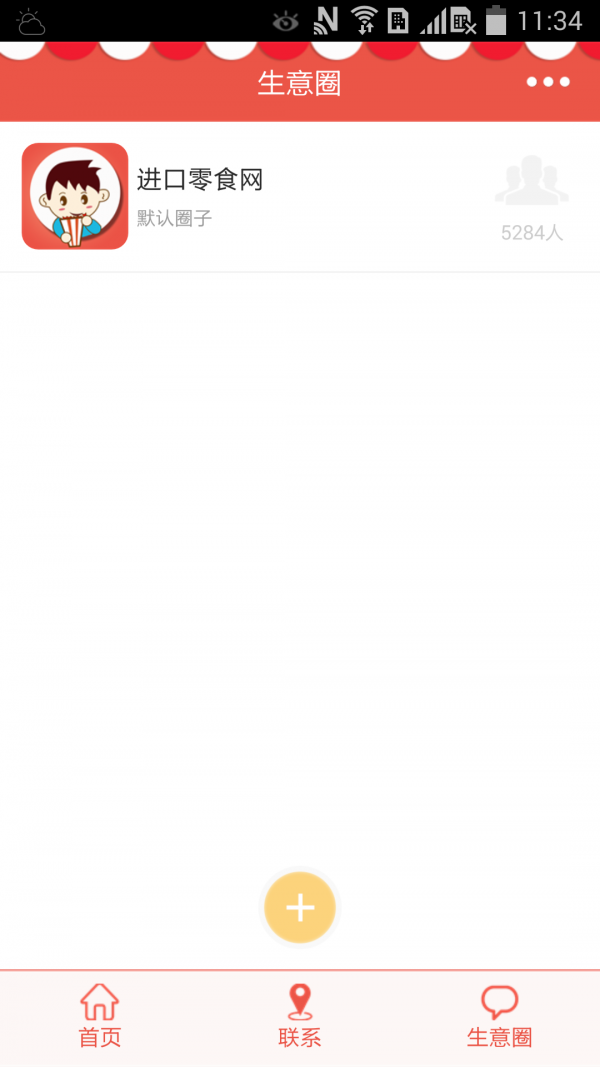Screen dimensions: 600x1067
Task: Switch to the 首页 tab
Action: (100, 1016)
